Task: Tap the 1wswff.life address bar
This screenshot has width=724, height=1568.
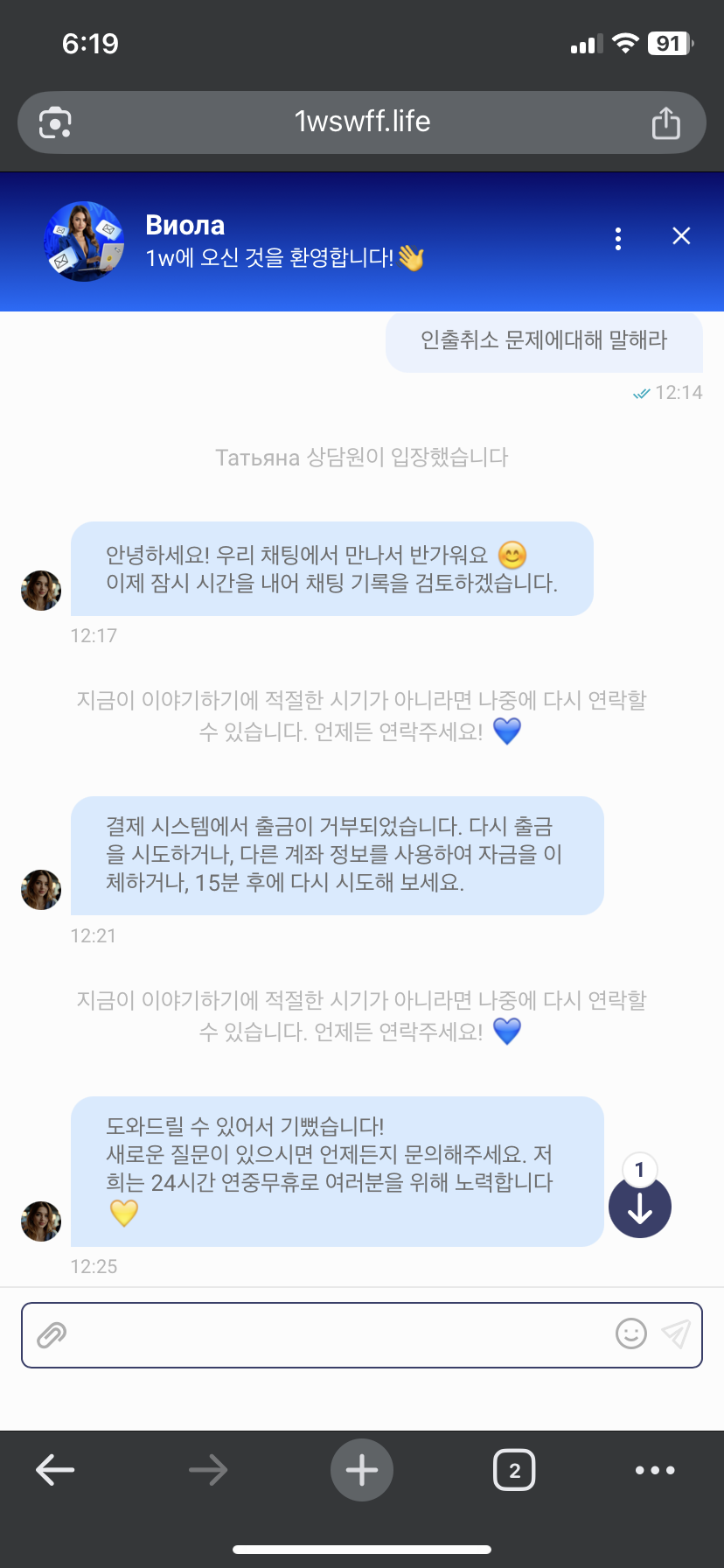Action: coord(362,122)
